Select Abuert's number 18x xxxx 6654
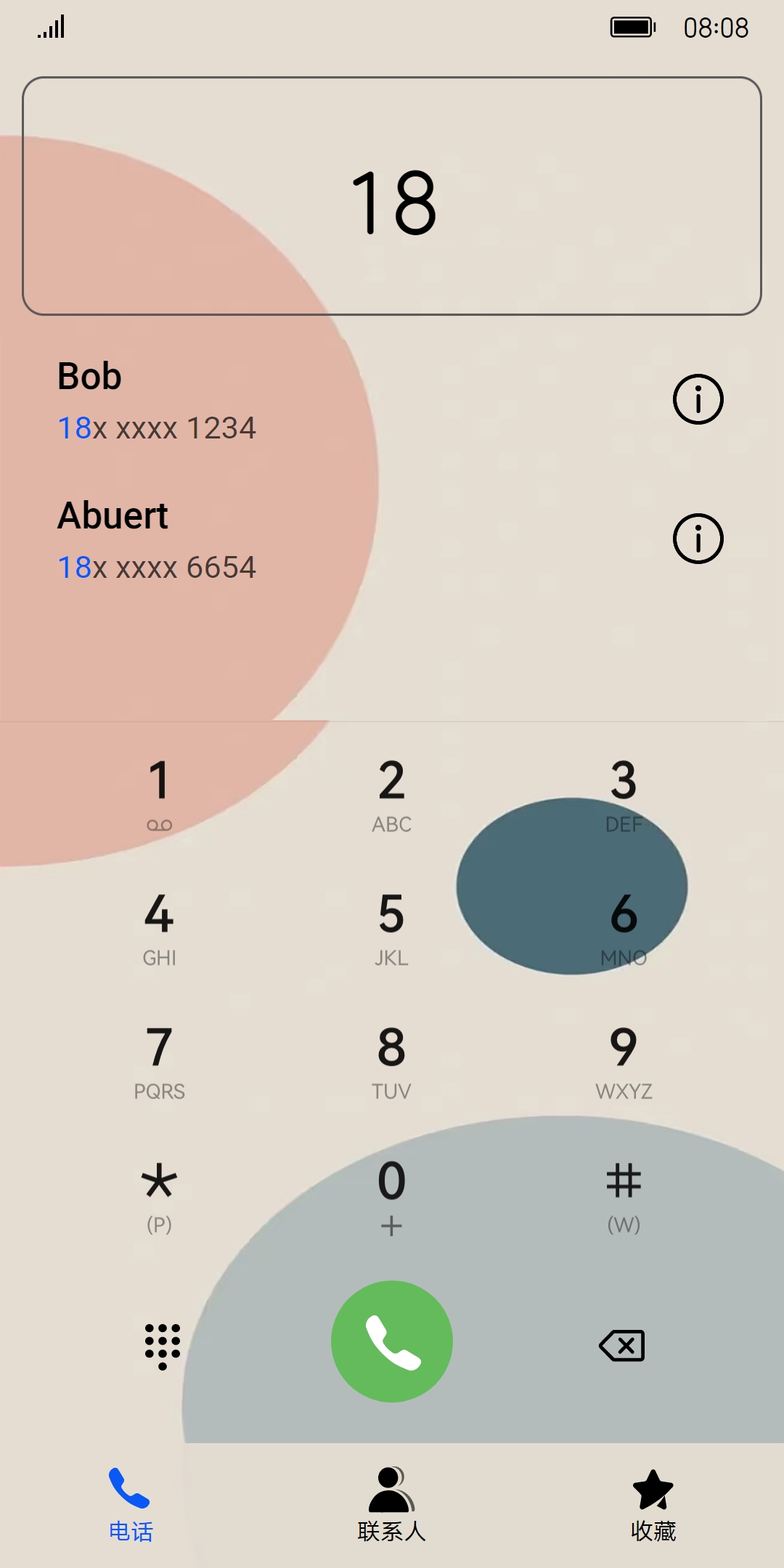 [x=157, y=568]
